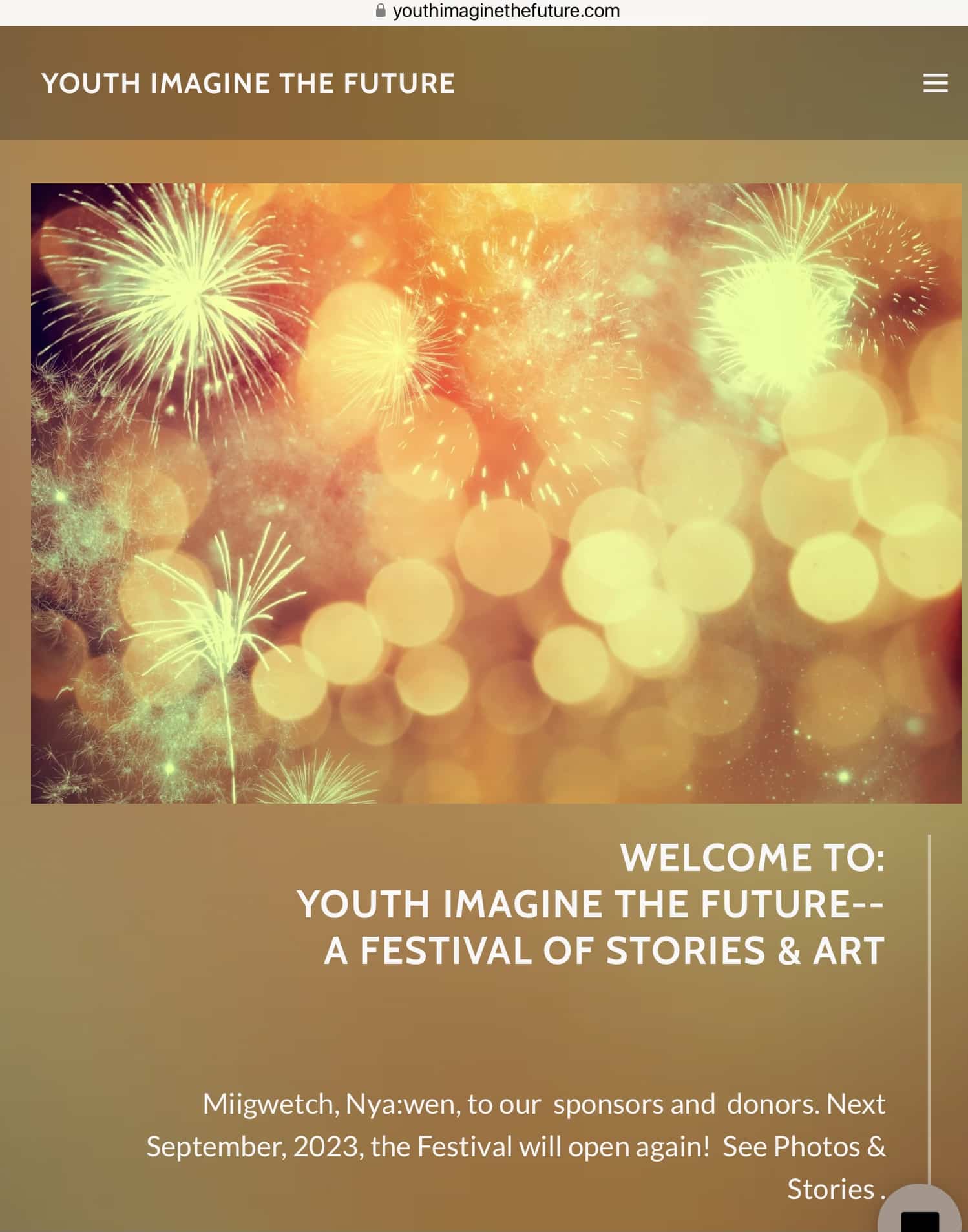The image size is (968, 1232).
Task: Tap the browser address bar URL
Action: 498,11
